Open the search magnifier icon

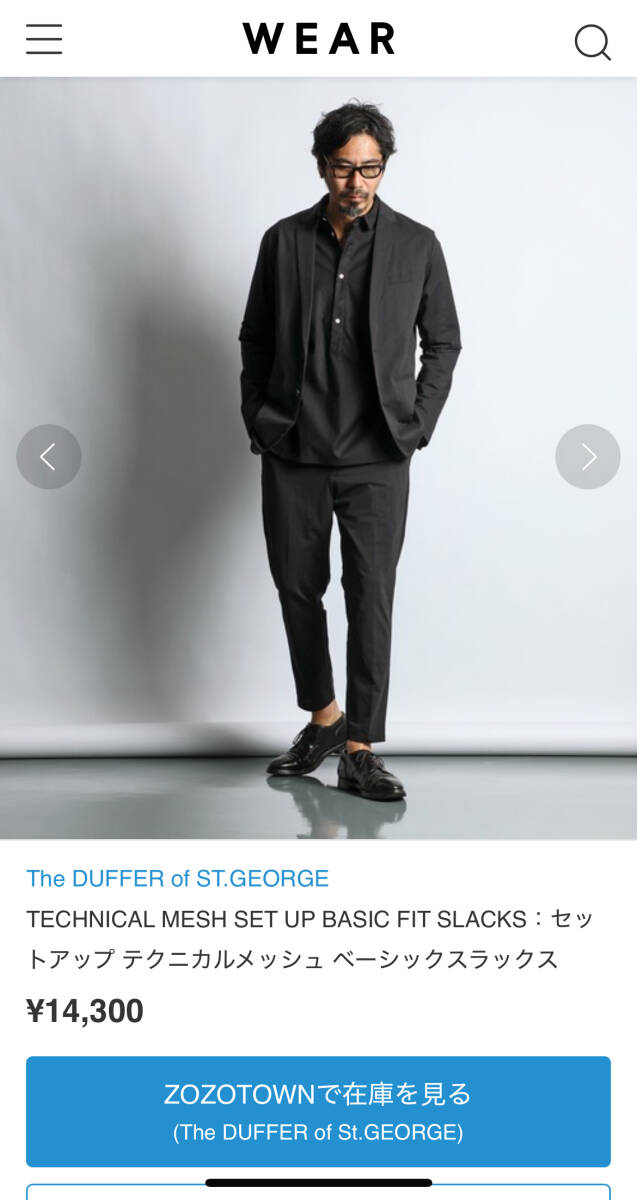(592, 41)
